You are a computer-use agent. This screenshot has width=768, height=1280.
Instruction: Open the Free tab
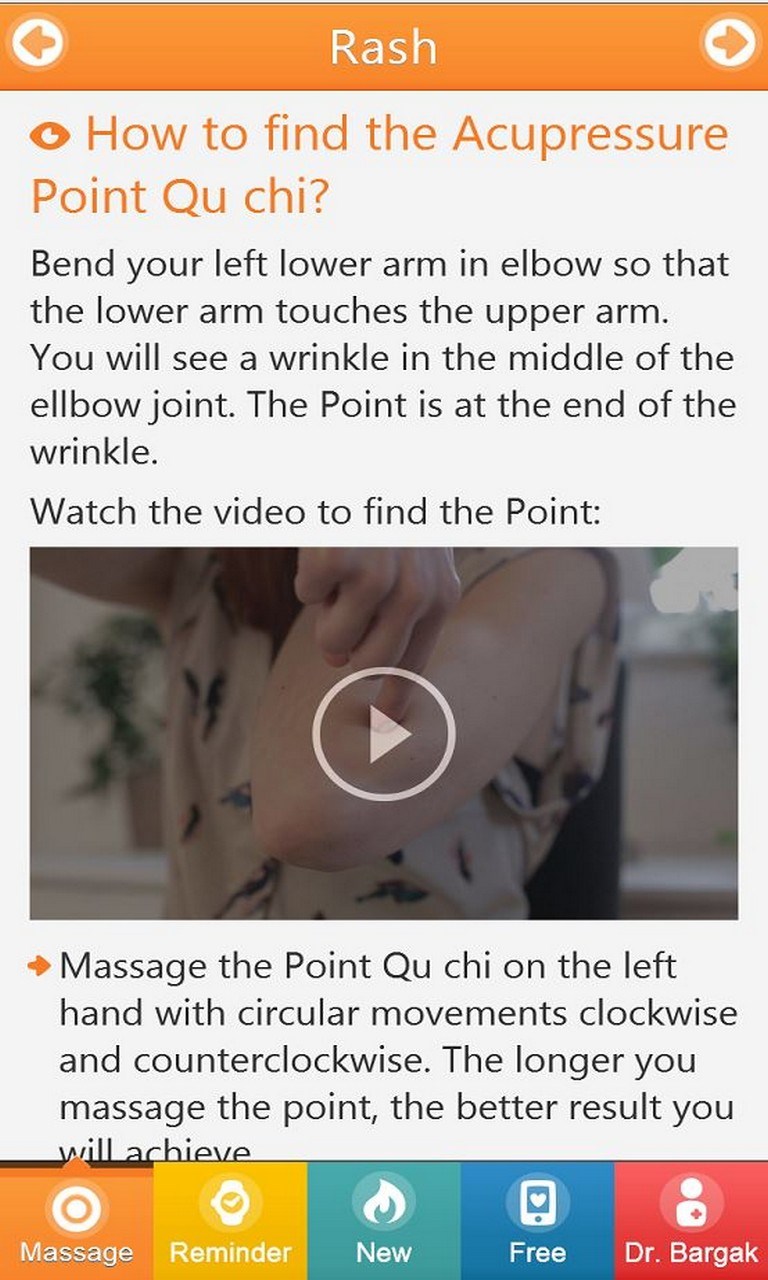click(537, 1221)
